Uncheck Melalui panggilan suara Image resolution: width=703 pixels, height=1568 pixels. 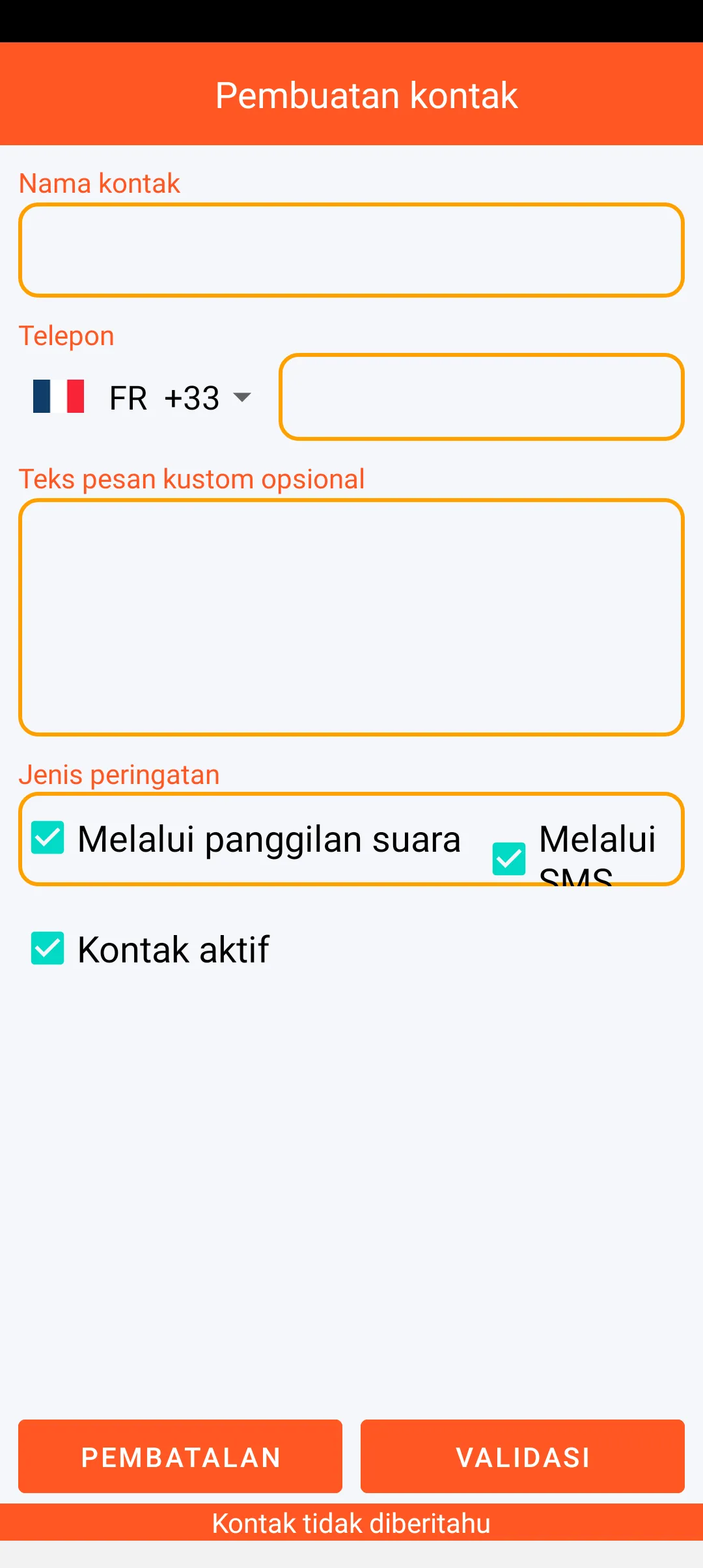pos(48,837)
